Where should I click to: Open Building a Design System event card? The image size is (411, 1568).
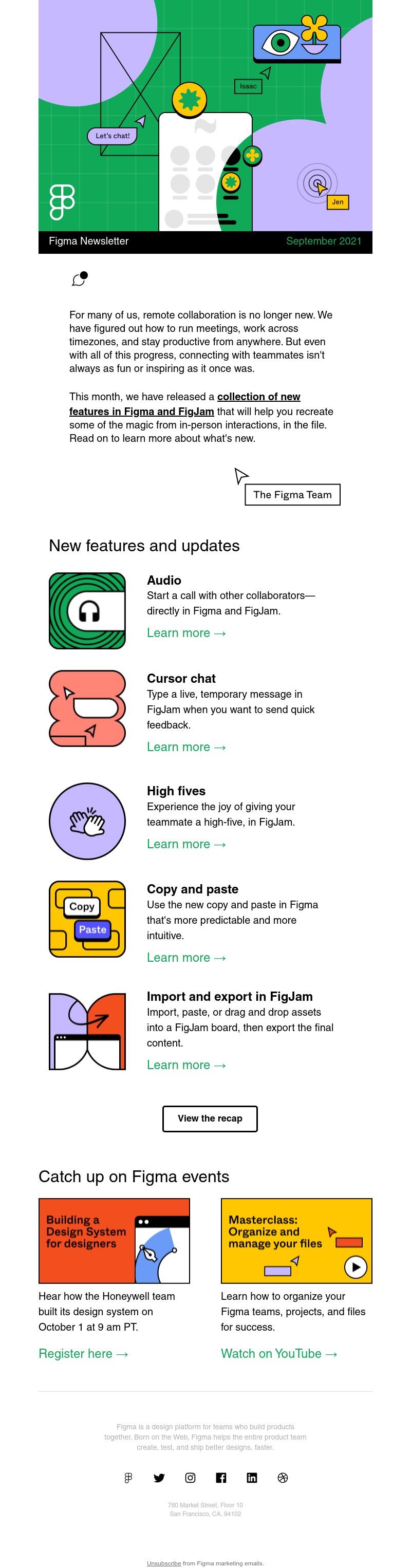pyautogui.click(x=114, y=1241)
